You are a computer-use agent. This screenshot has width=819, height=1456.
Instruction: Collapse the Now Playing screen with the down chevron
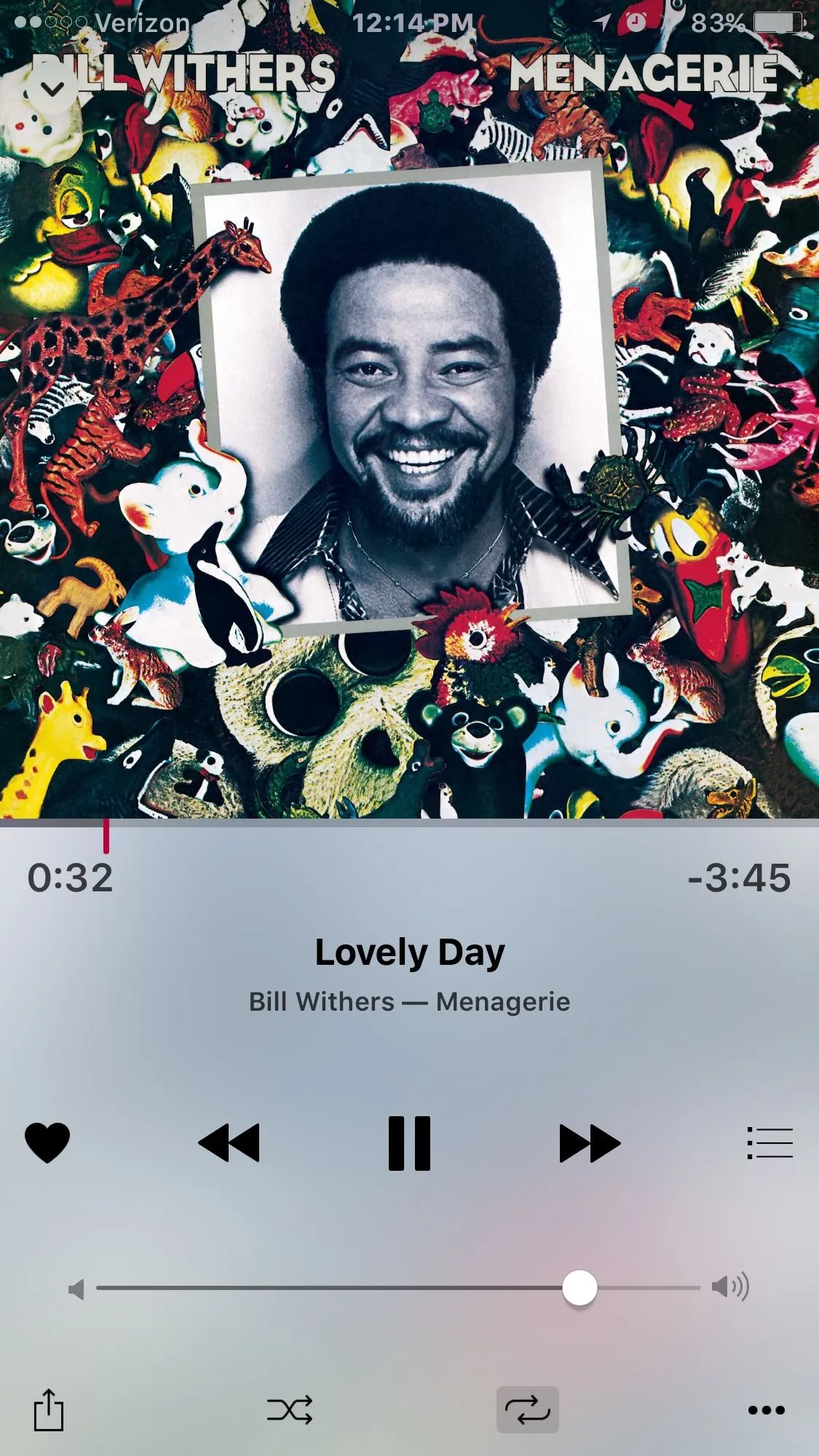(x=52, y=89)
